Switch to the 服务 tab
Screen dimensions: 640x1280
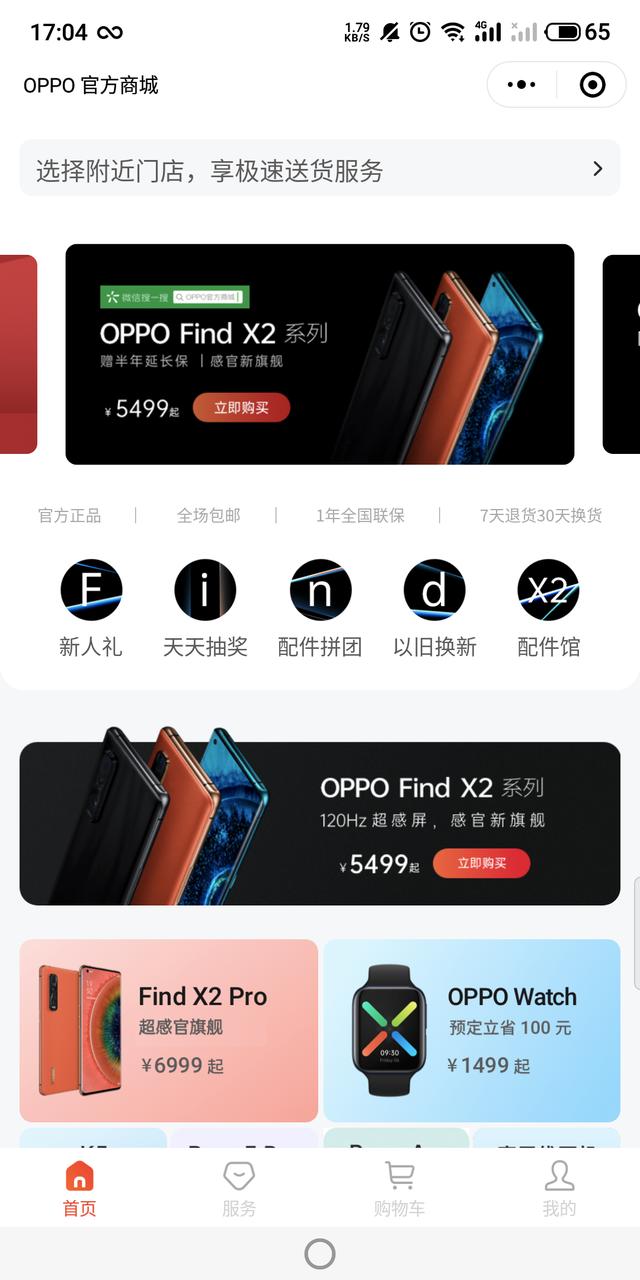(239, 1188)
